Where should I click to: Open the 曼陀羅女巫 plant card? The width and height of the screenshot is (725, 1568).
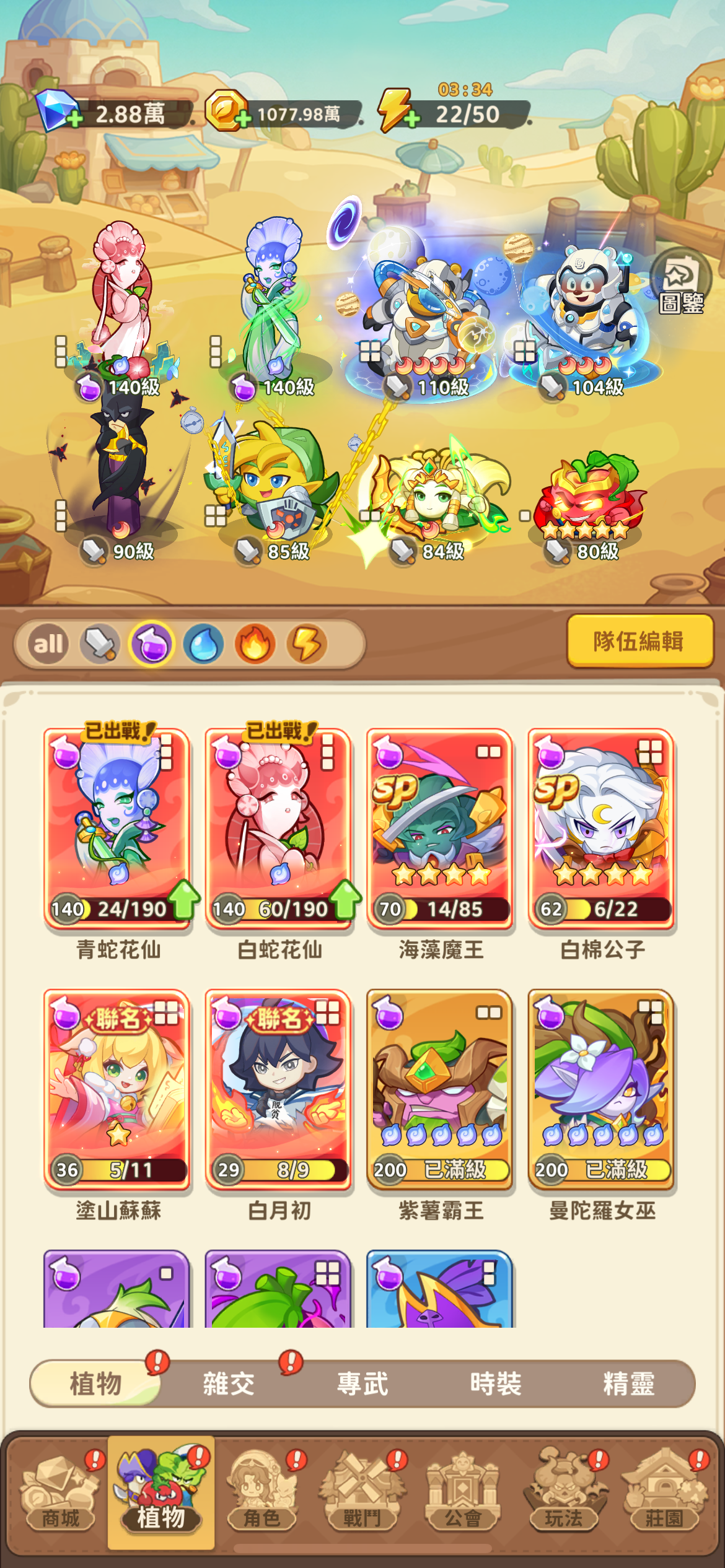tap(600, 1089)
